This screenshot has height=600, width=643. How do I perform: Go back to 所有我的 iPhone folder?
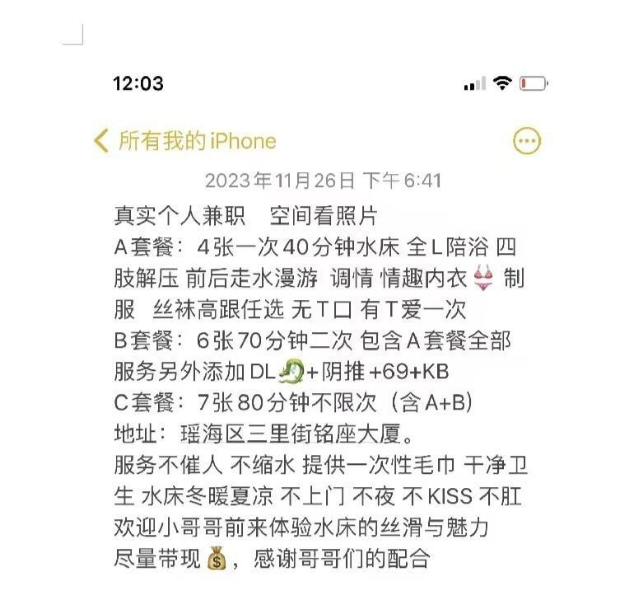click(185, 141)
